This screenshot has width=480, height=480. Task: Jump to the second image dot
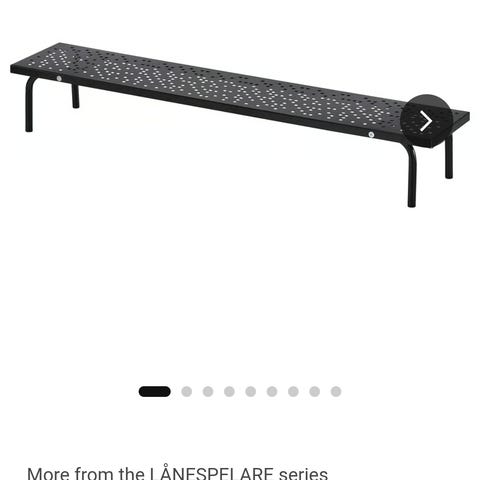tap(187, 391)
